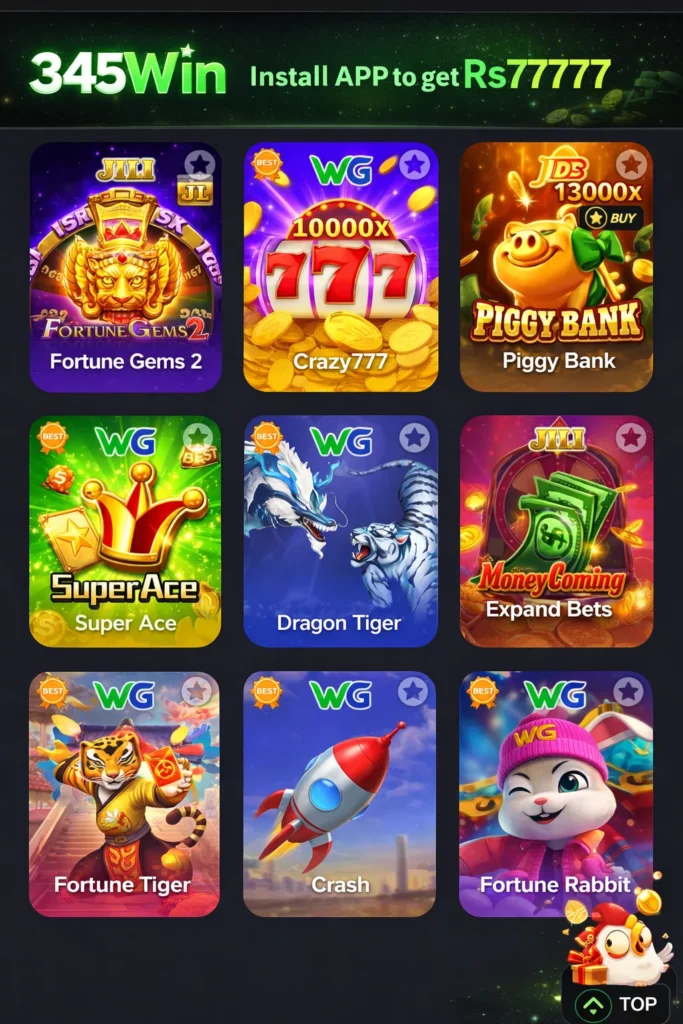Add Piggy Bank to favorites via star

(630, 164)
